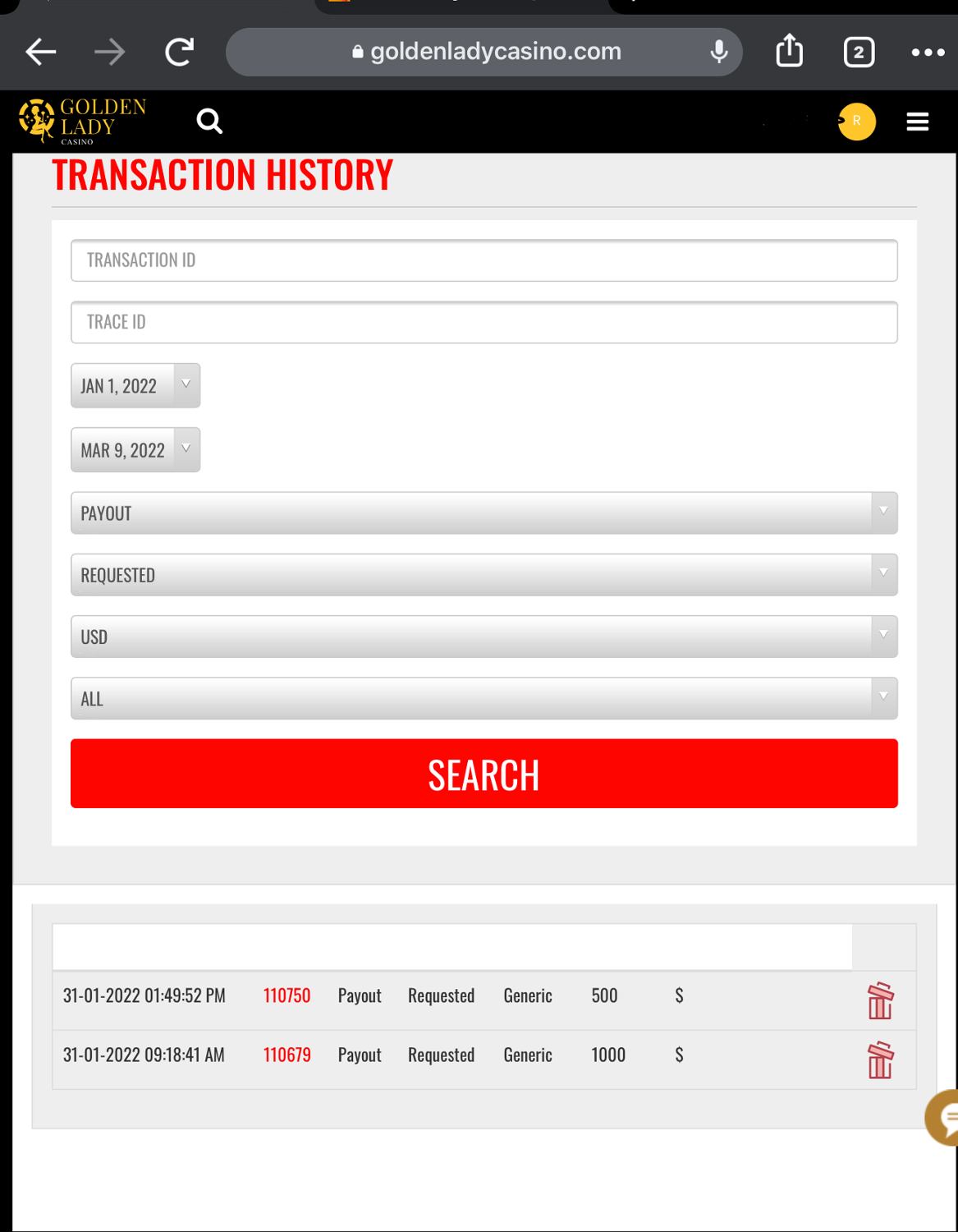Open transaction 110750 details
Image resolution: width=958 pixels, height=1232 pixels.
tap(286, 995)
